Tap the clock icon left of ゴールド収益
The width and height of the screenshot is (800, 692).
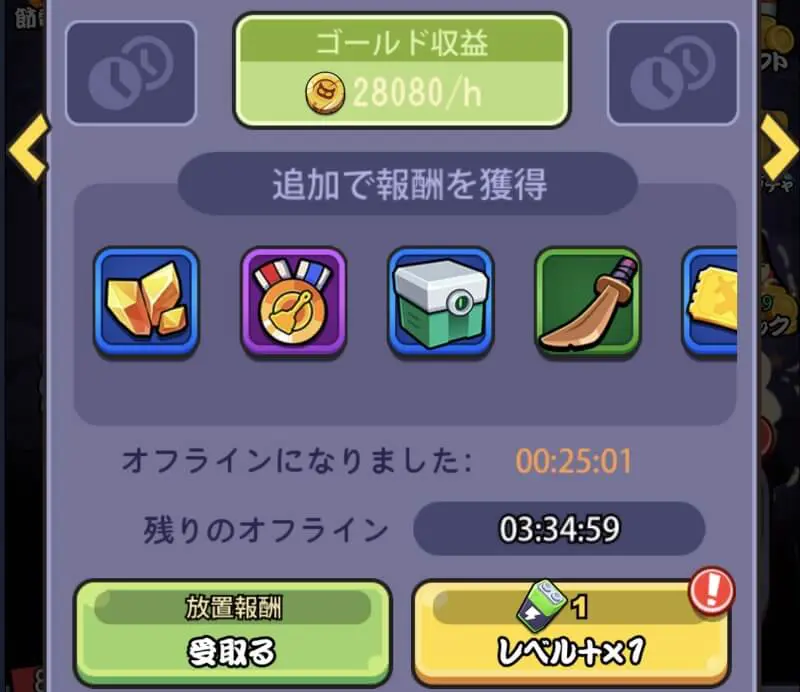pos(131,73)
